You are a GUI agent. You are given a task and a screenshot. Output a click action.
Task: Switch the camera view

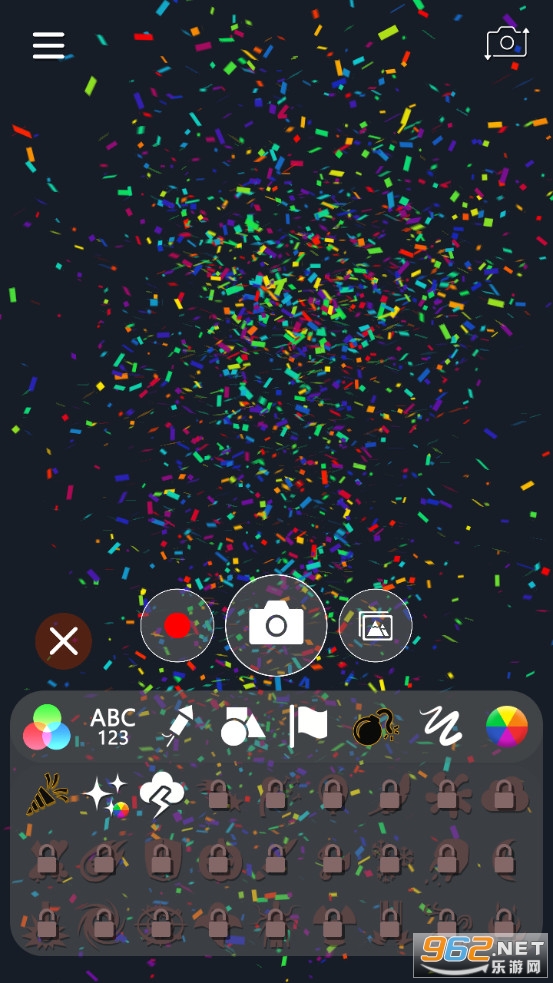click(507, 43)
